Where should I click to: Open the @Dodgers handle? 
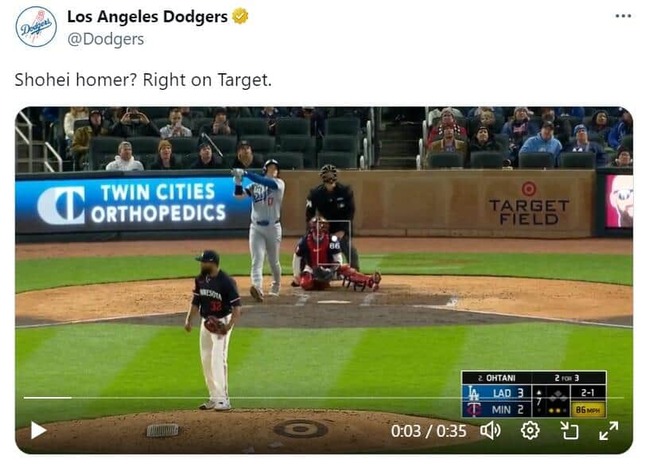105,39
